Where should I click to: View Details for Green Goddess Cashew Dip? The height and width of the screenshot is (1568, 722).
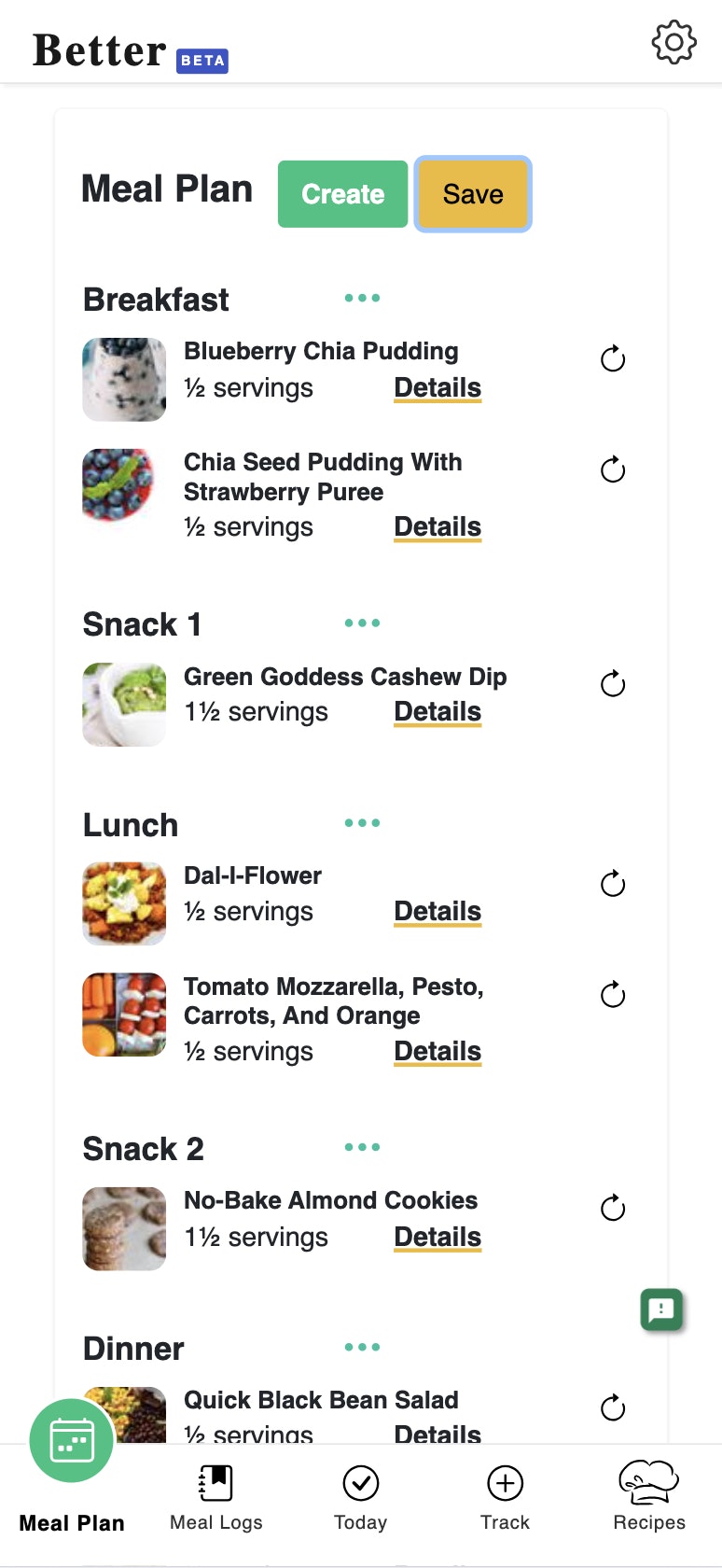coord(437,711)
